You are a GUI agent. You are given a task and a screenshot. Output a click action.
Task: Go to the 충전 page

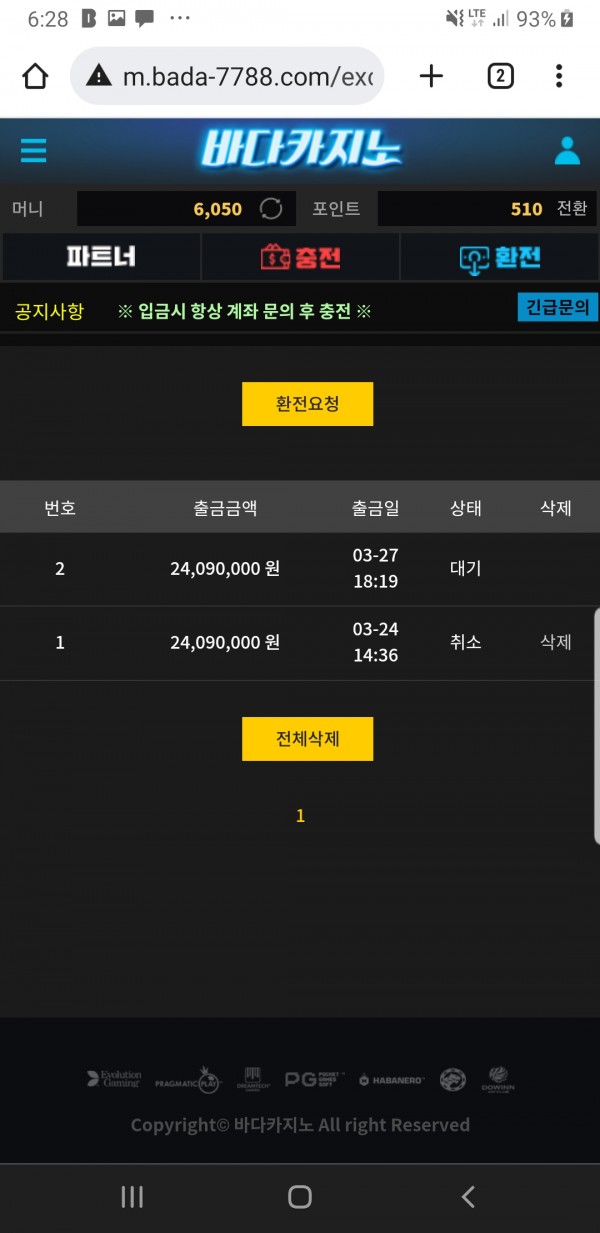301,257
